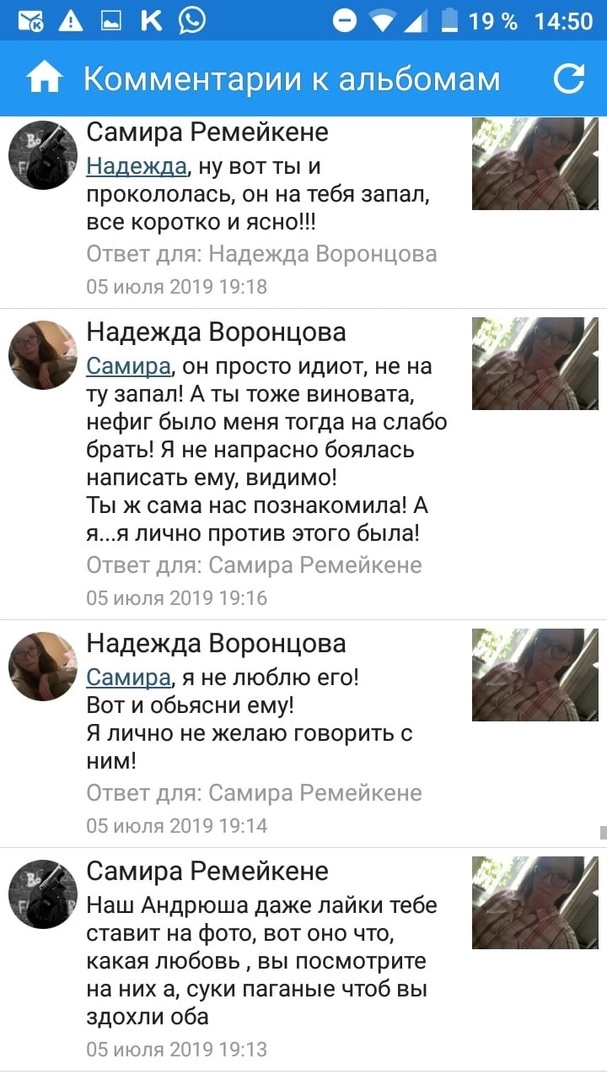Open Надежда's avatar on the 19:14 comment
The image size is (607, 1080).
43,666
